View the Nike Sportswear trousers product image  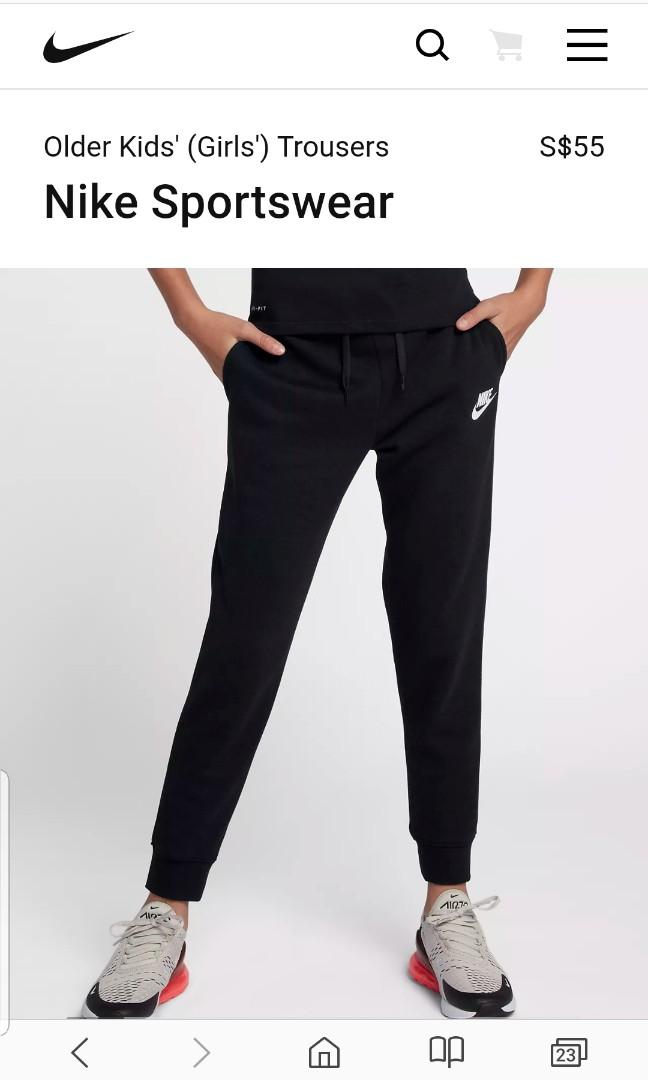point(324,640)
